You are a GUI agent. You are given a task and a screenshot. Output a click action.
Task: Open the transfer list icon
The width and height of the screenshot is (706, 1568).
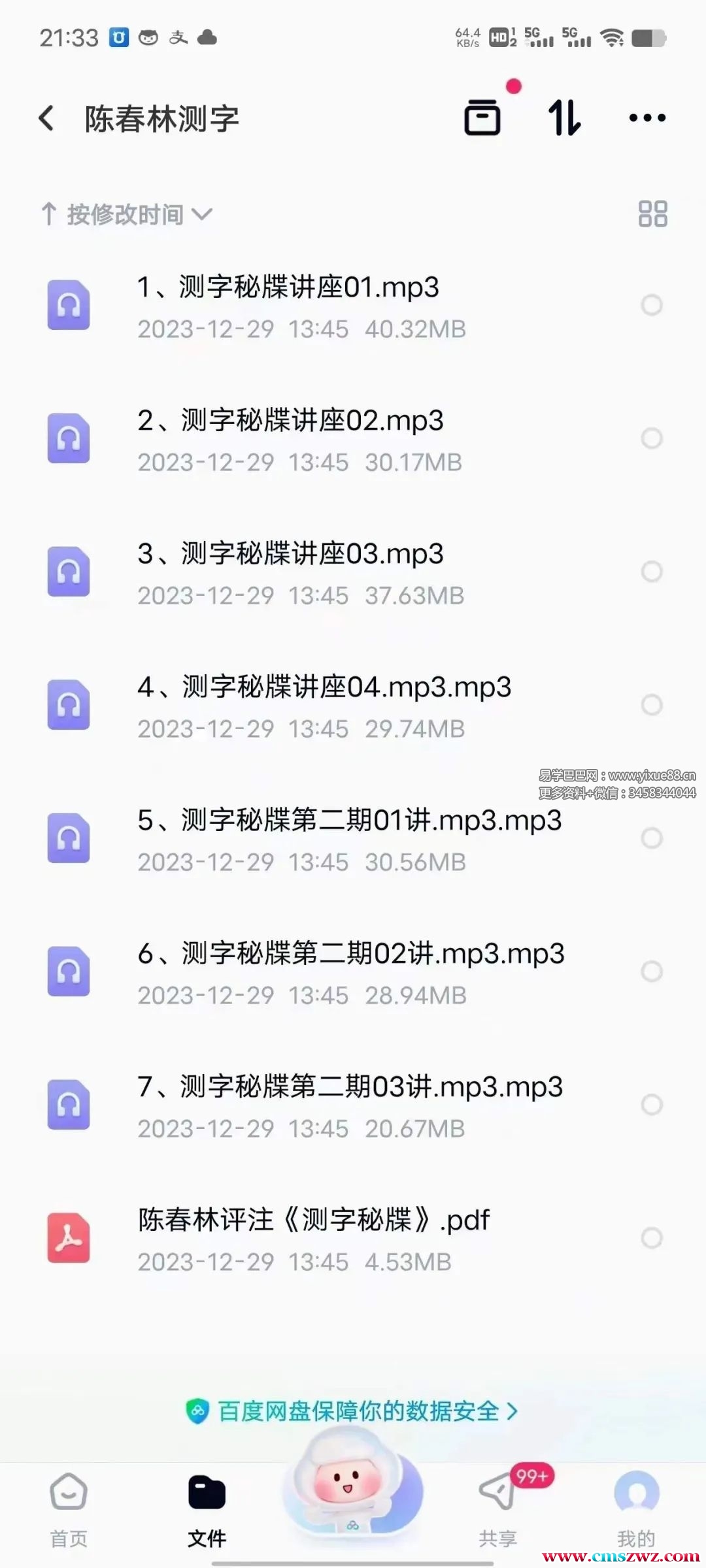[x=482, y=118]
